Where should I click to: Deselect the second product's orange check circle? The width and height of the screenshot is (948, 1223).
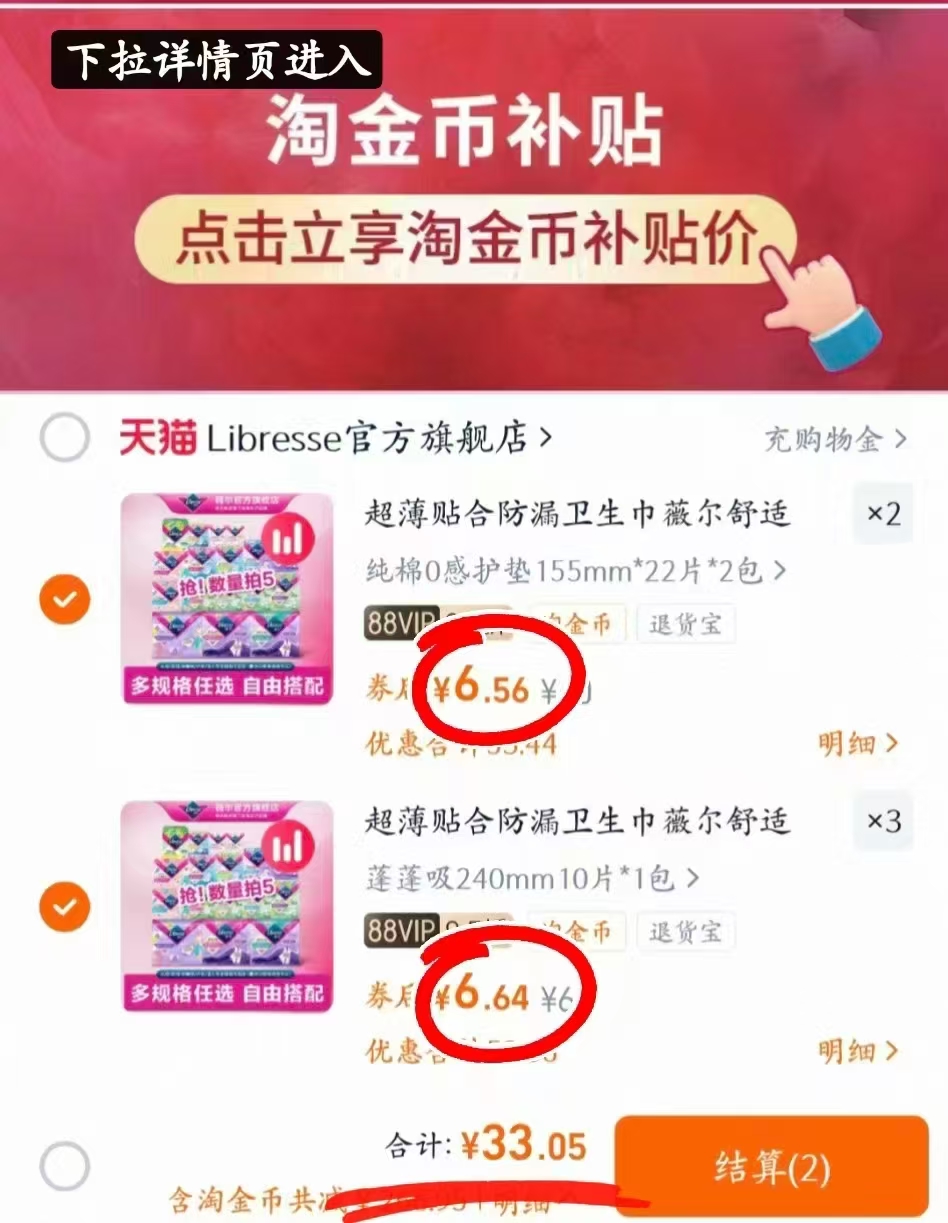(64, 905)
